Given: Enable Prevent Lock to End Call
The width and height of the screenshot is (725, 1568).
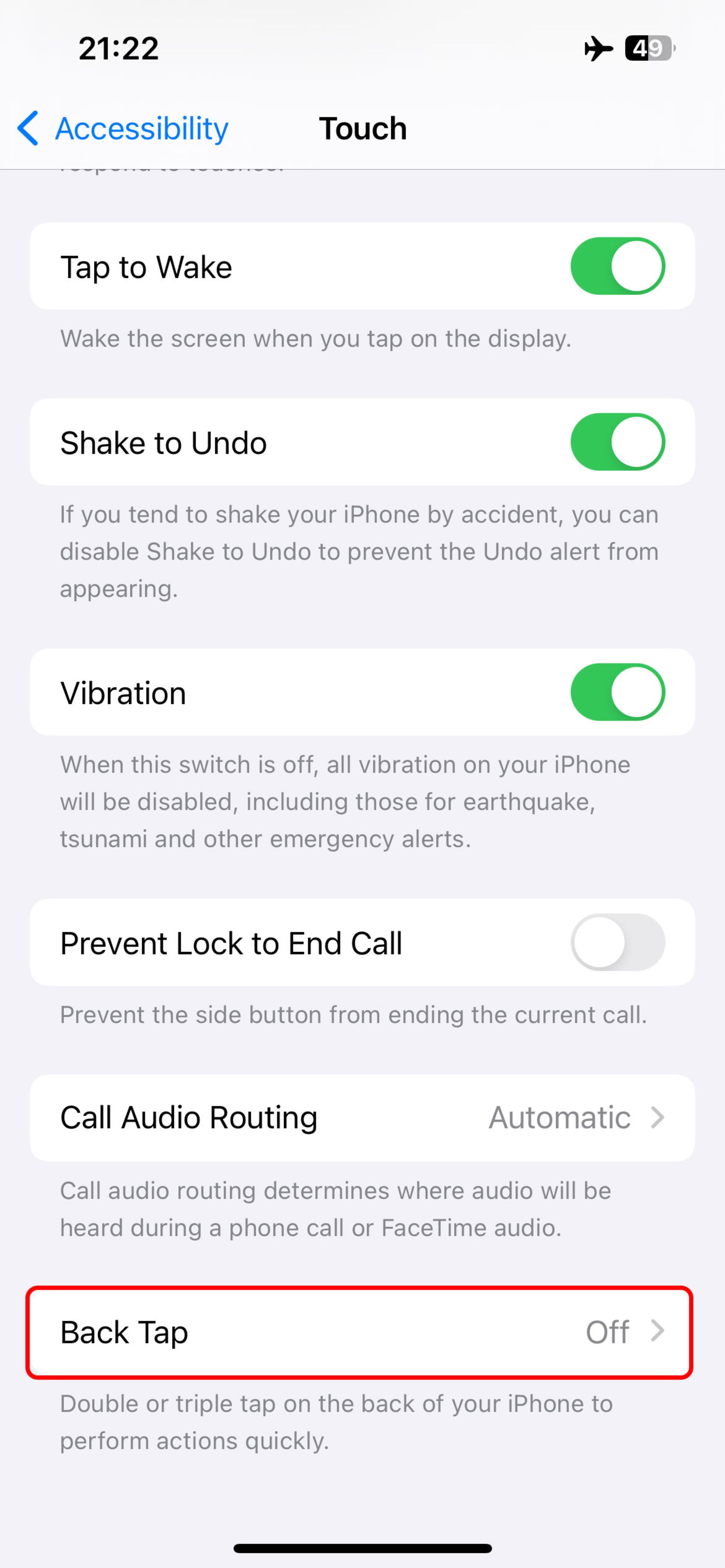Looking at the screenshot, I should coord(617,942).
